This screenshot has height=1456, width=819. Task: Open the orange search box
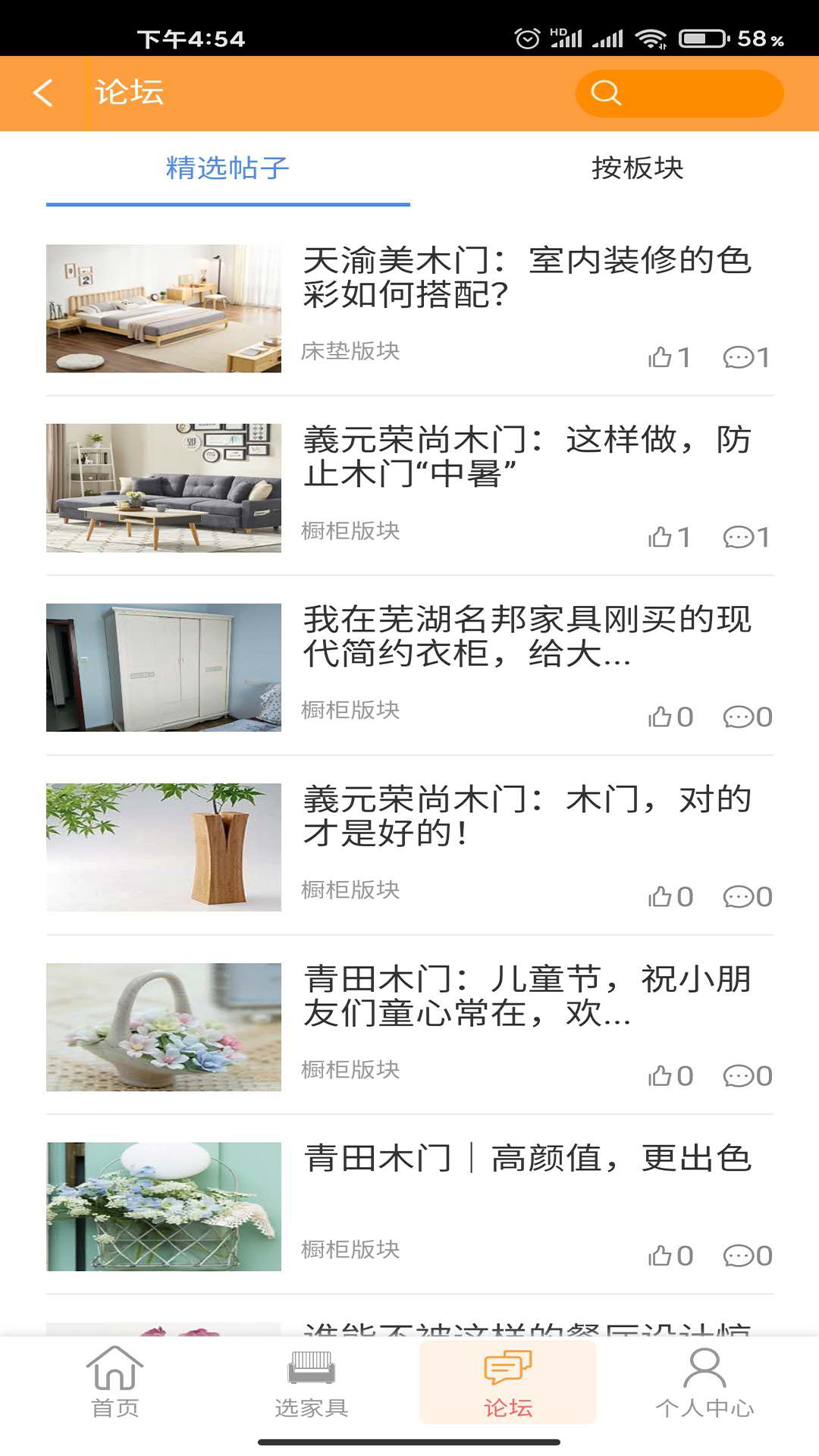pyautogui.click(x=679, y=93)
